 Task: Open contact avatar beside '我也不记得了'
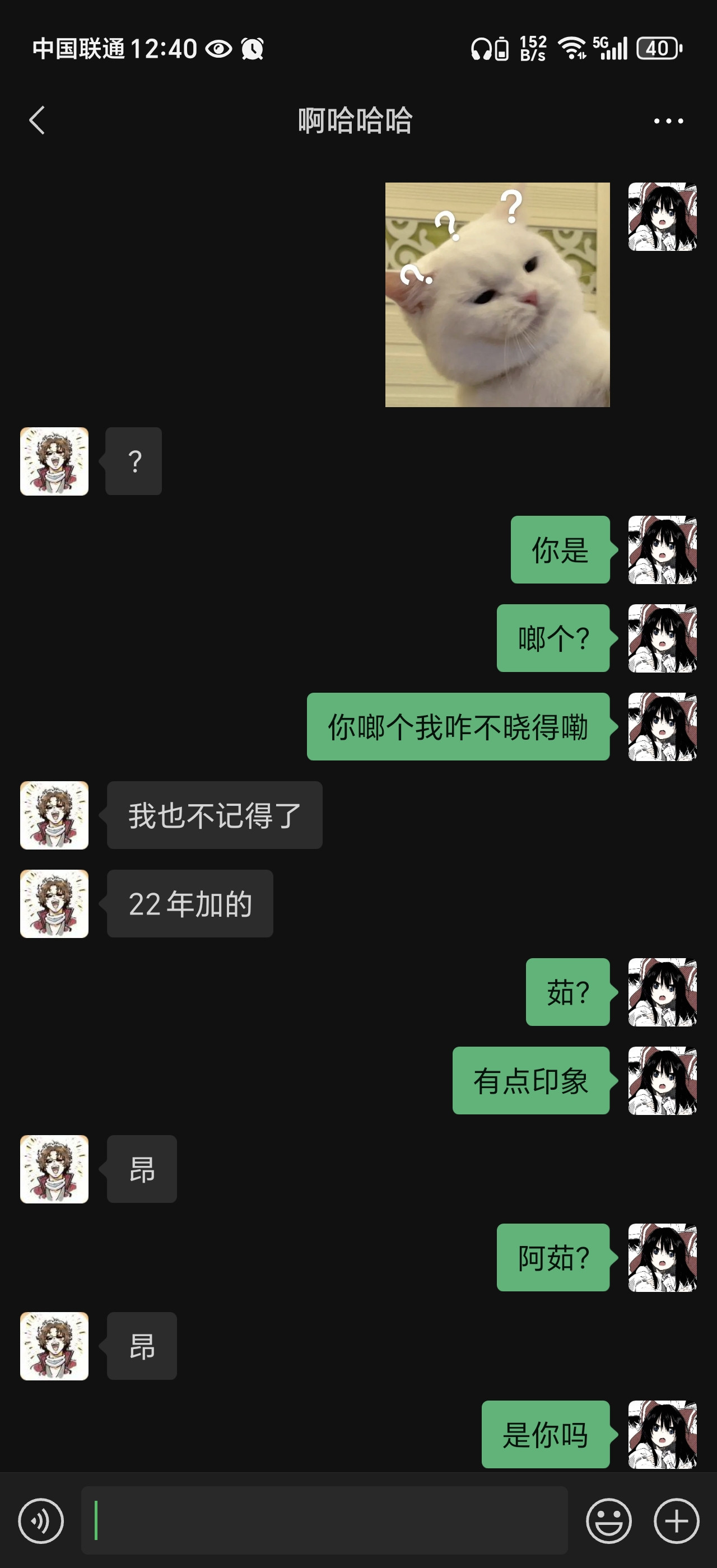[54, 815]
